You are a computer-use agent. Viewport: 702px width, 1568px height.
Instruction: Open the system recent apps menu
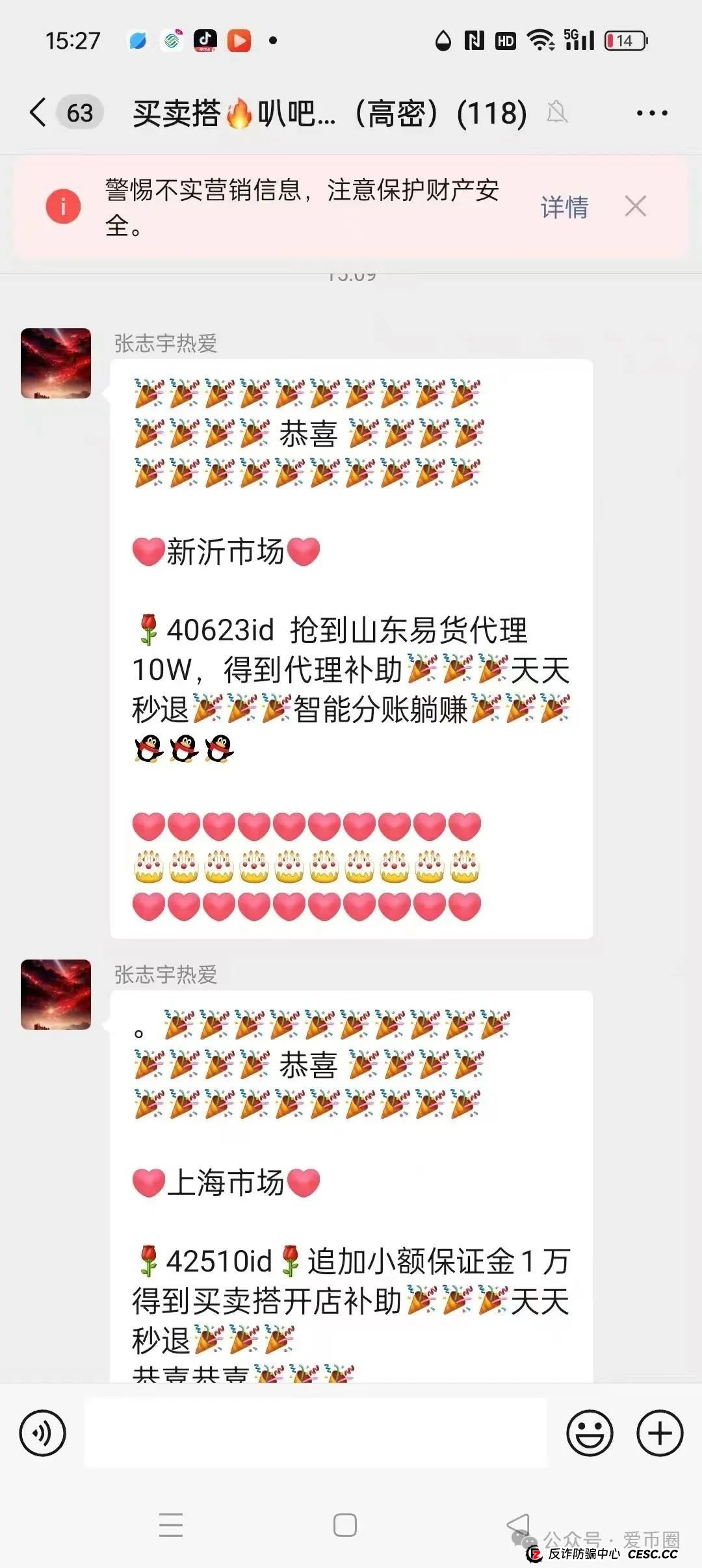171,1525
